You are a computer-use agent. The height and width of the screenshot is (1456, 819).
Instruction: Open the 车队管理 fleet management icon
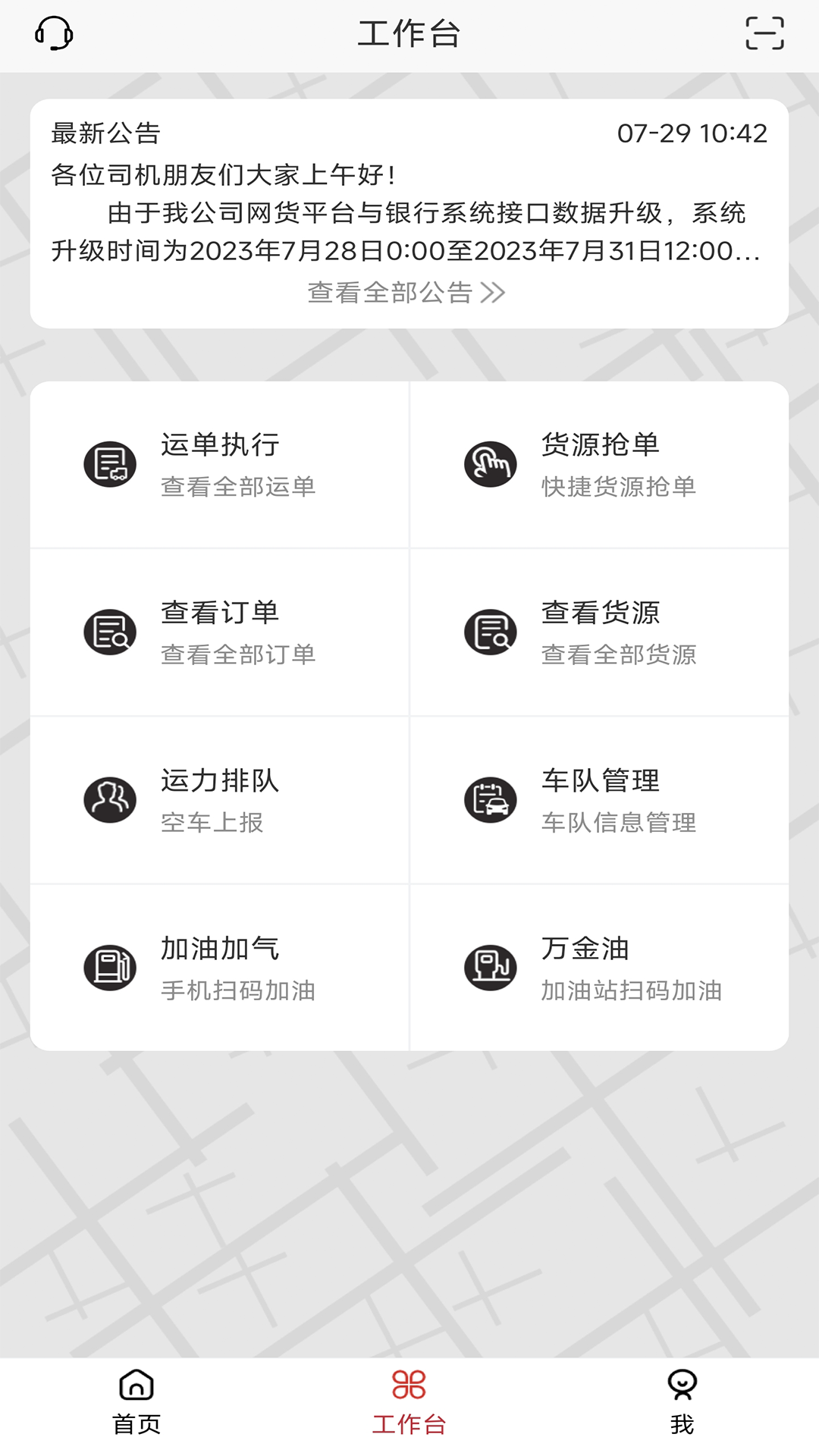coord(491,799)
